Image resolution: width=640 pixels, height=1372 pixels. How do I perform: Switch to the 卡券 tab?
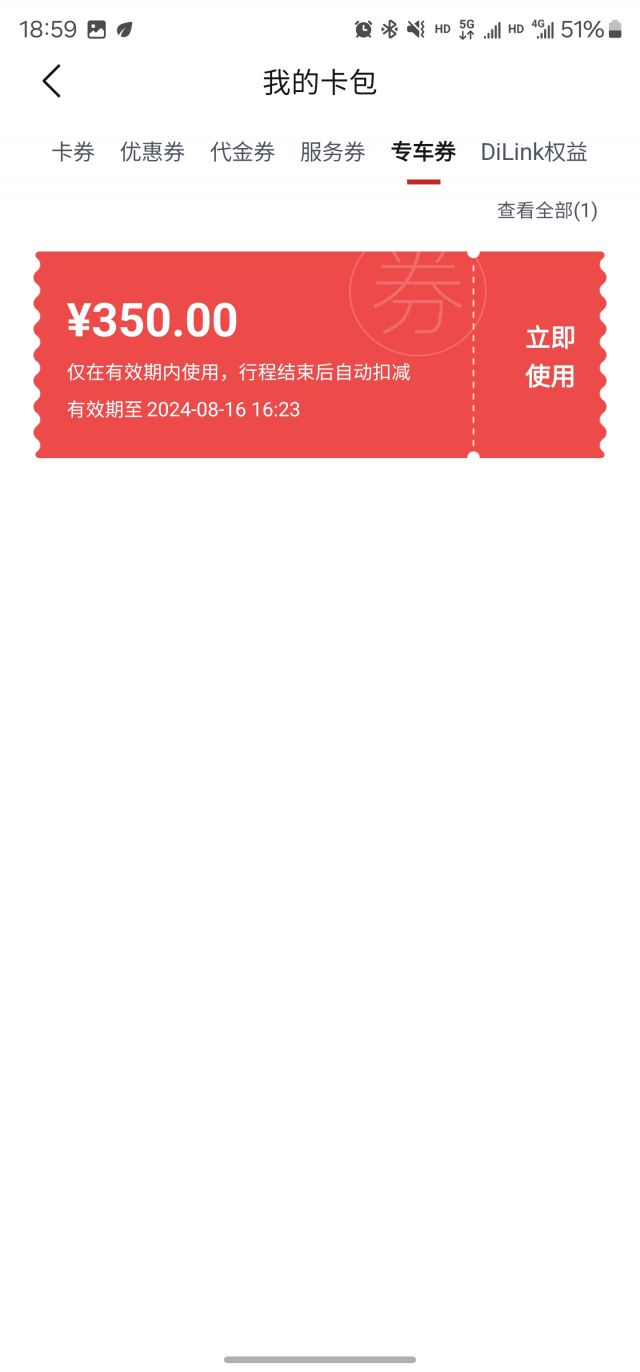(73, 152)
